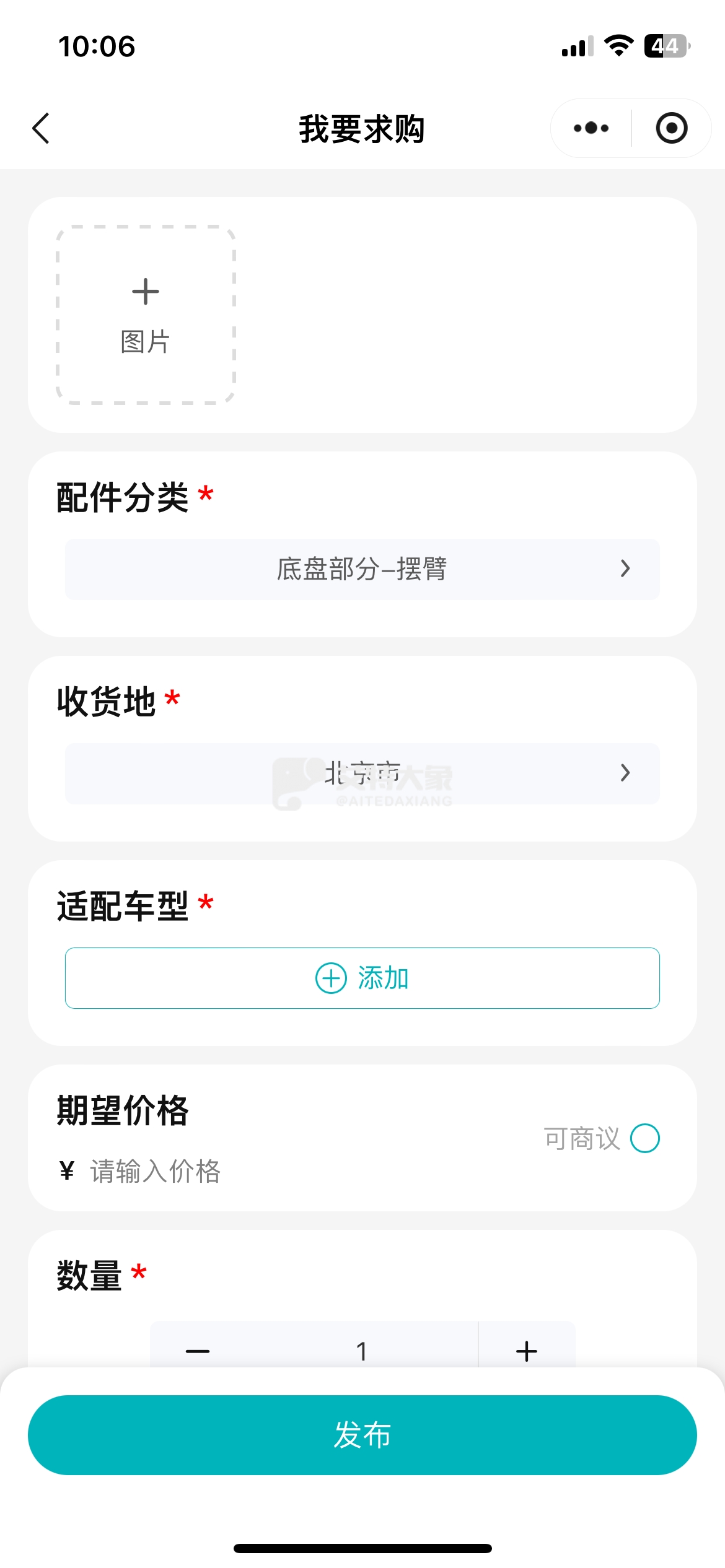Tap 添加 to add a 适配车型

pyautogui.click(x=362, y=978)
